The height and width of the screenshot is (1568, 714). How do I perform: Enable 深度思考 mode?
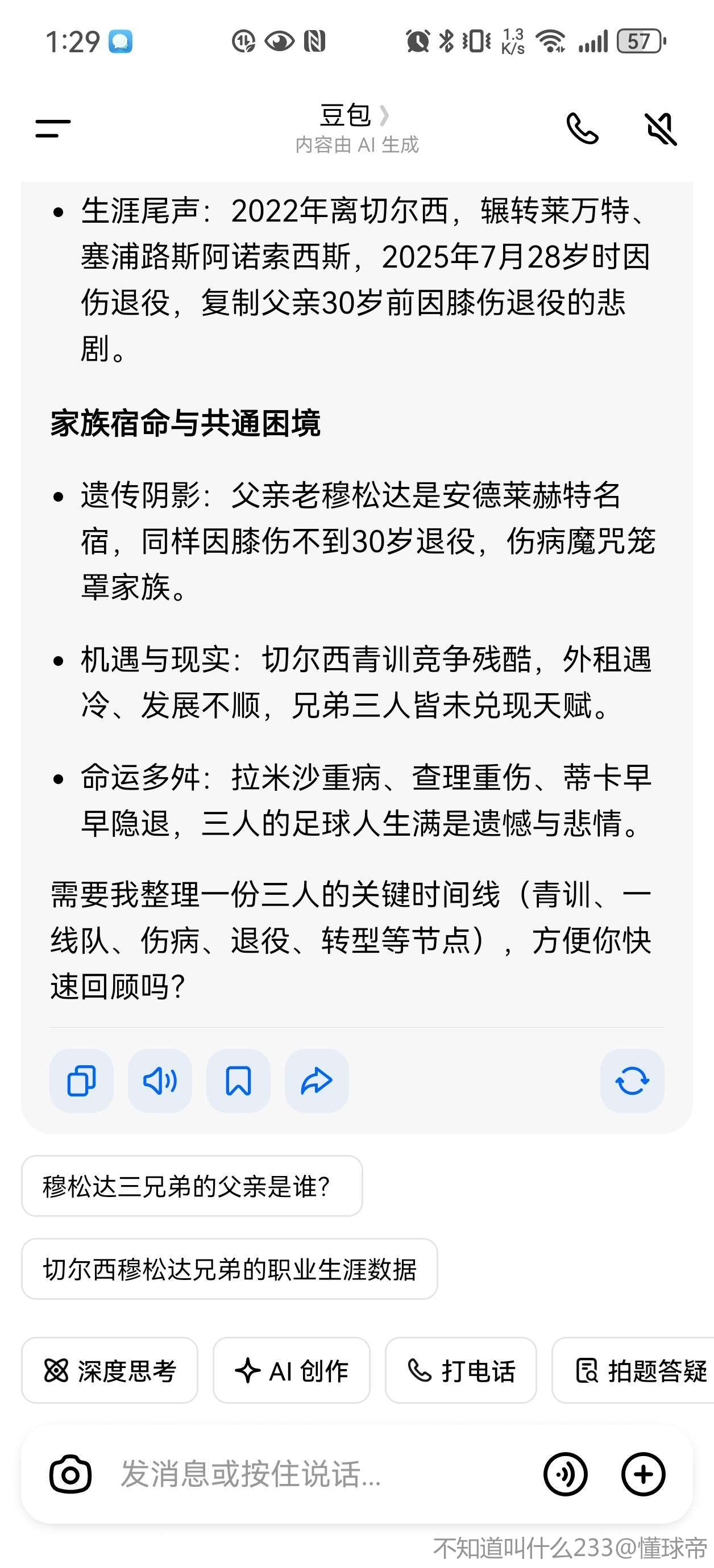110,1371
